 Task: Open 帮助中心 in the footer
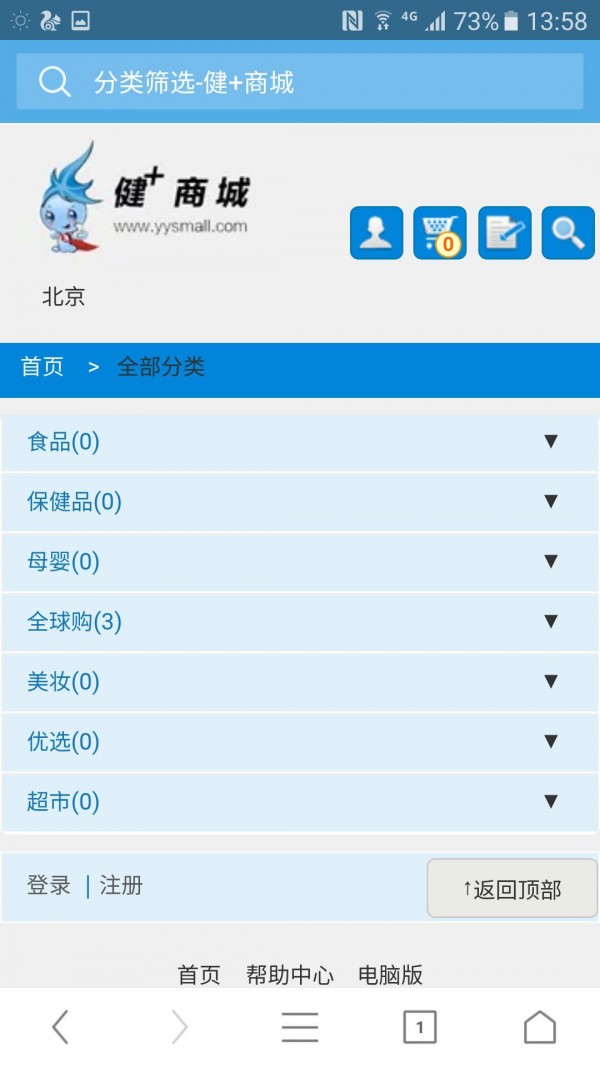[290, 975]
